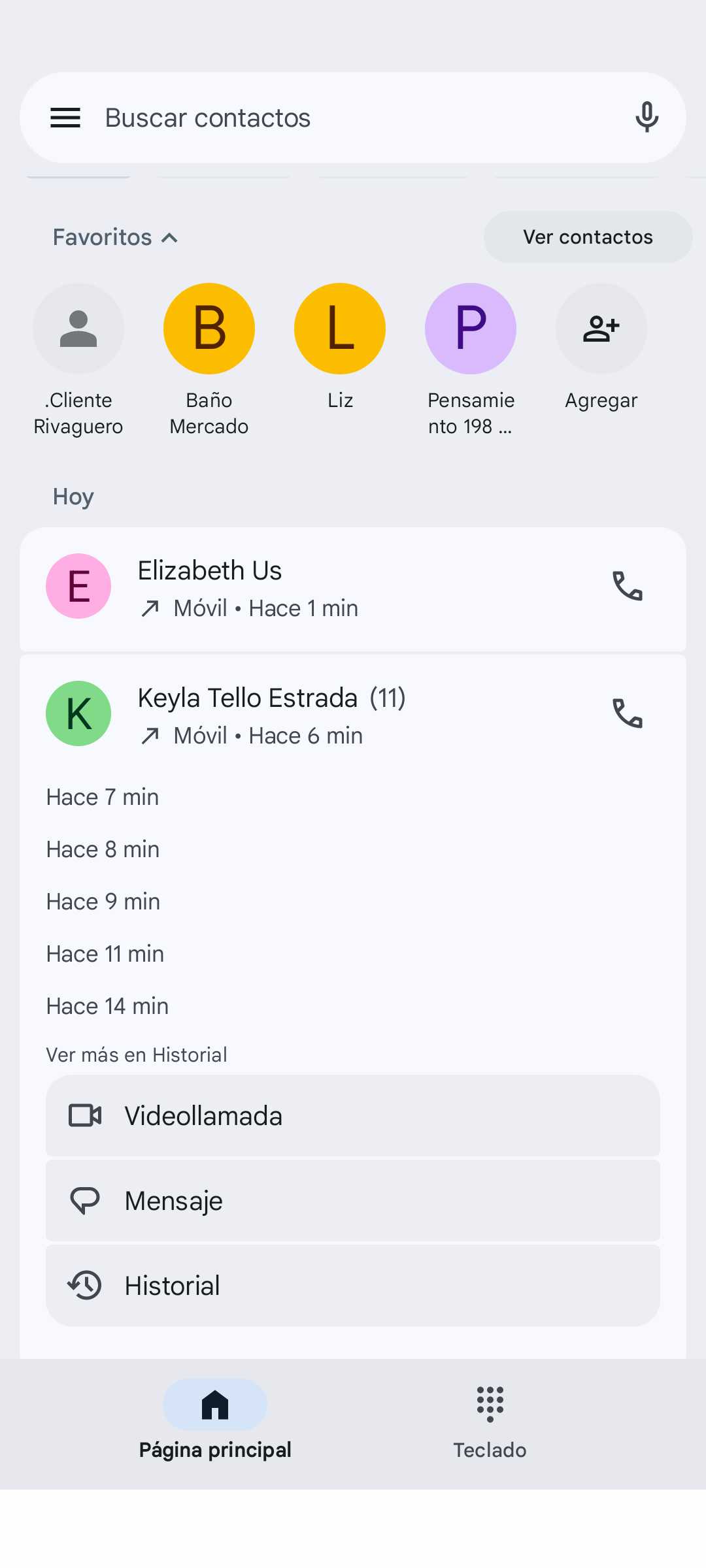Screen dimensions: 706x1568
Task: Tap the voice search microphone
Action: (x=647, y=118)
